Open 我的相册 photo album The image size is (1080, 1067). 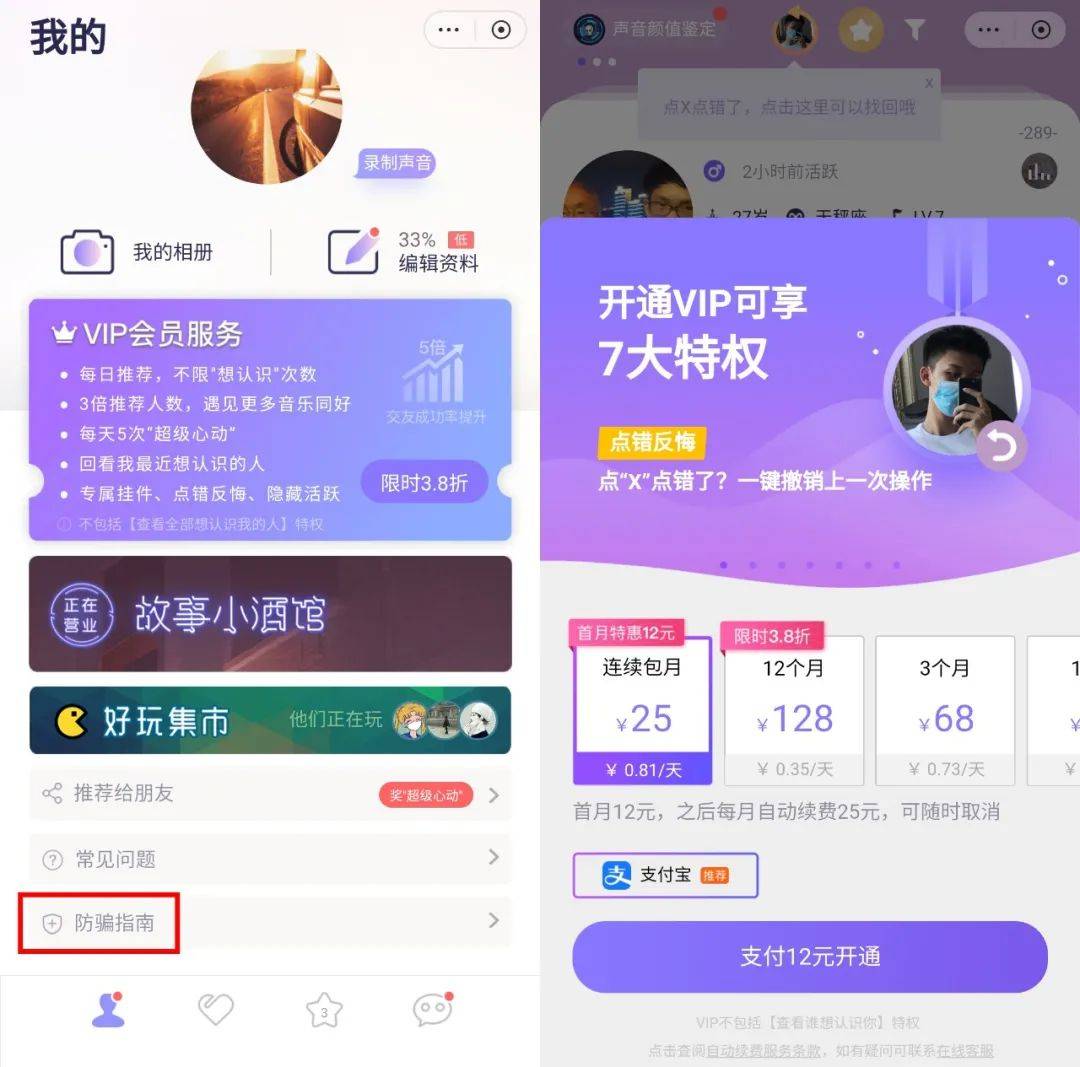138,252
